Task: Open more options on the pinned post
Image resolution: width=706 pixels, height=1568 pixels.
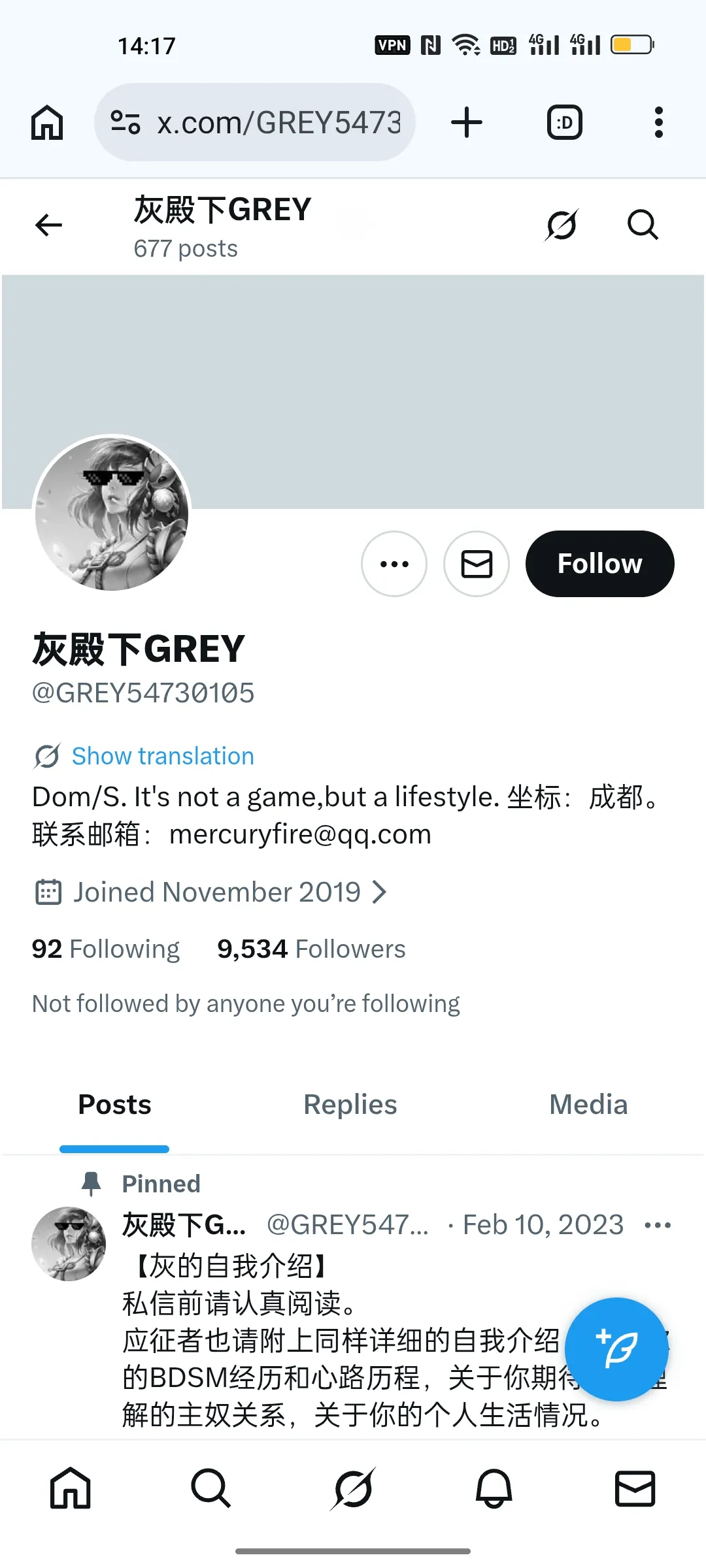Action: (657, 1225)
